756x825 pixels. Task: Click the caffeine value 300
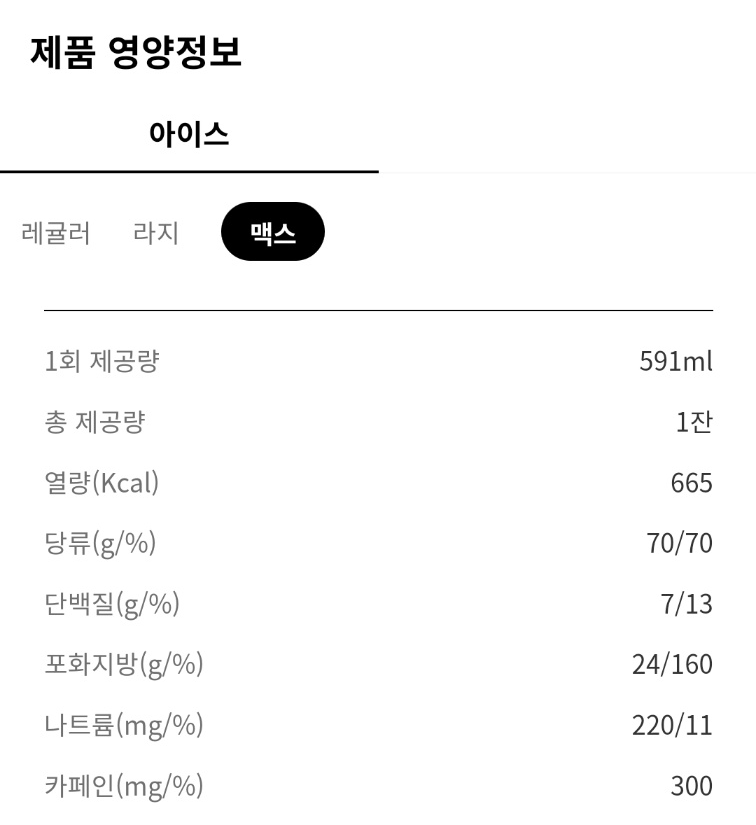689,786
